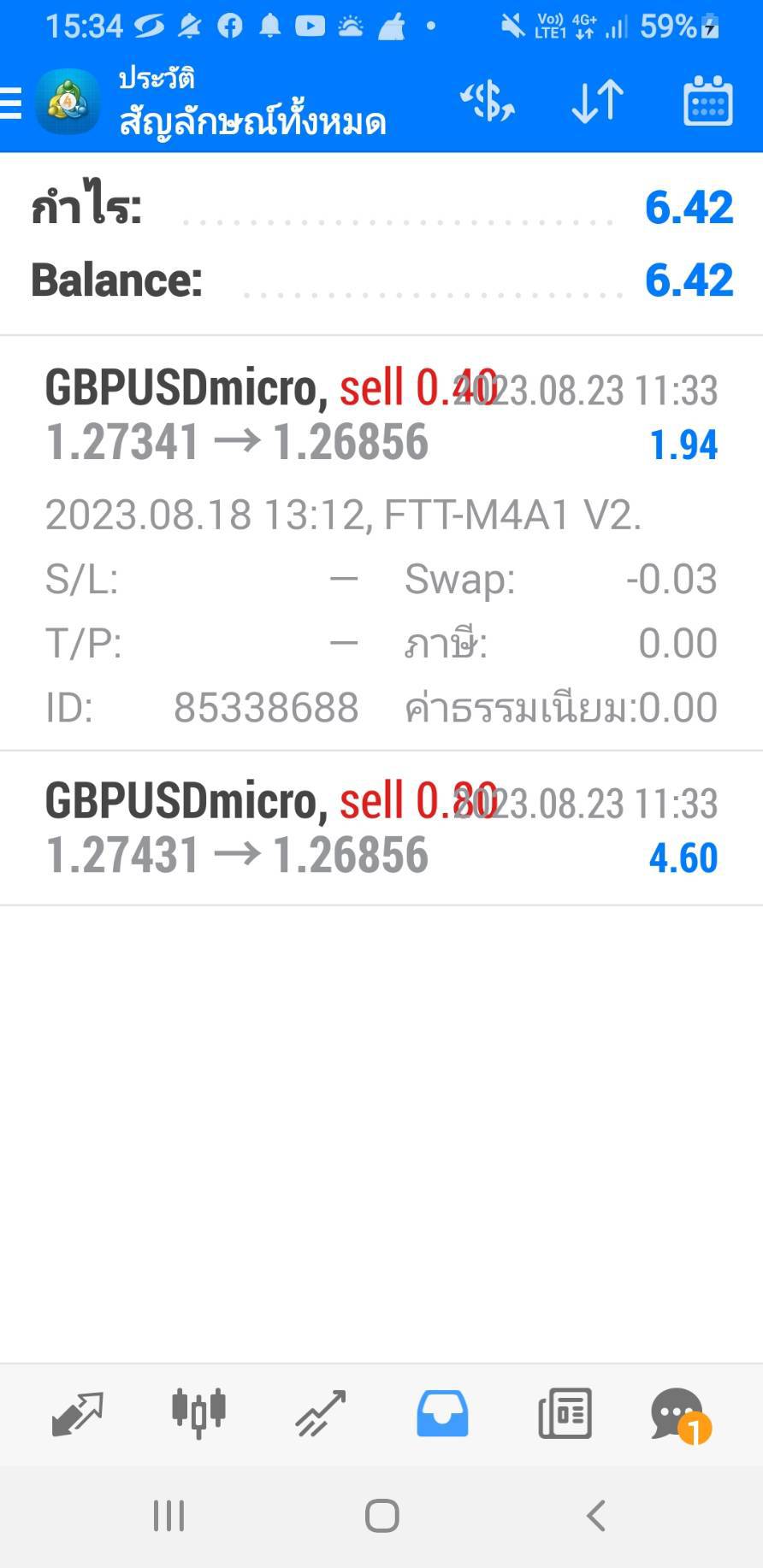Open the symbol filter dollar icon
763x1568 pixels.
[x=487, y=102]
